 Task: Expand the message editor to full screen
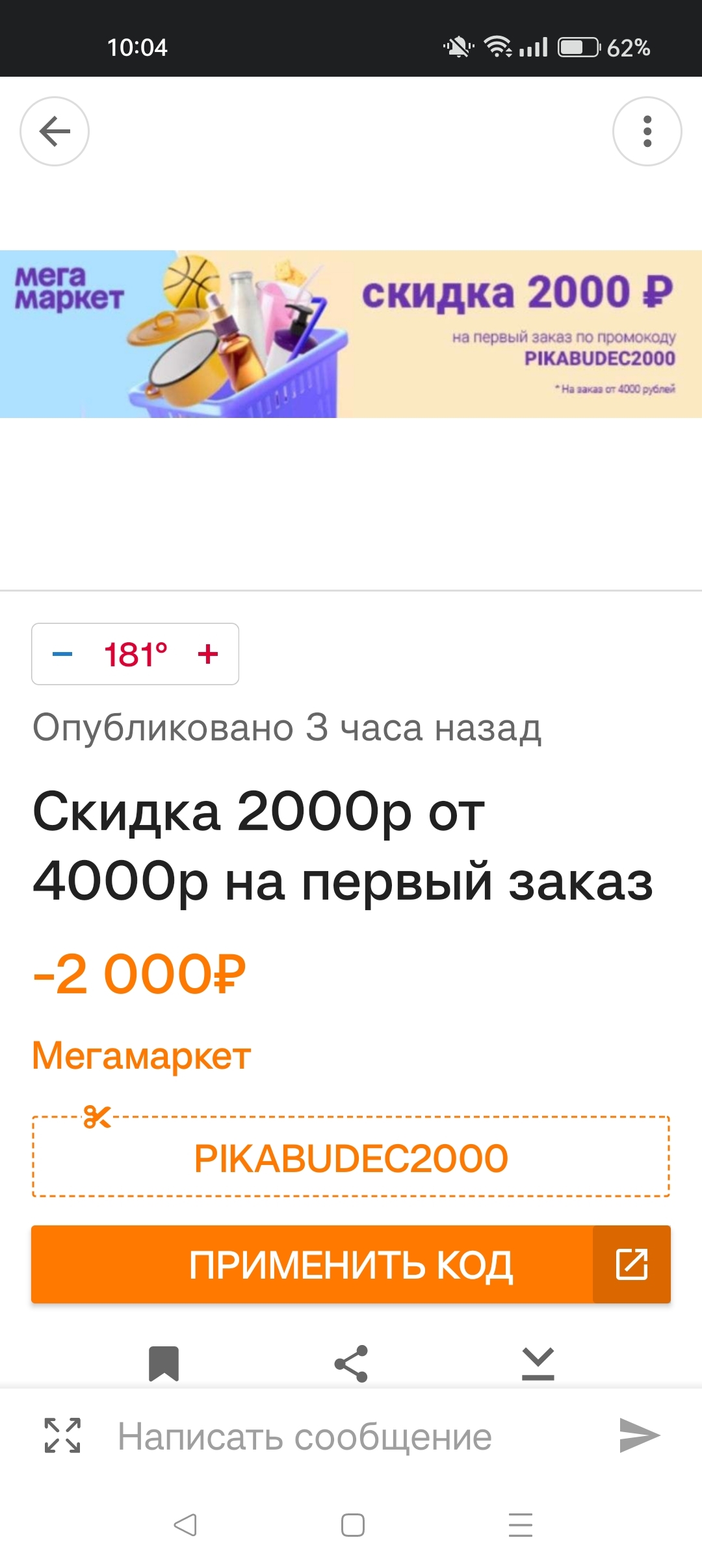point(62,1435)
